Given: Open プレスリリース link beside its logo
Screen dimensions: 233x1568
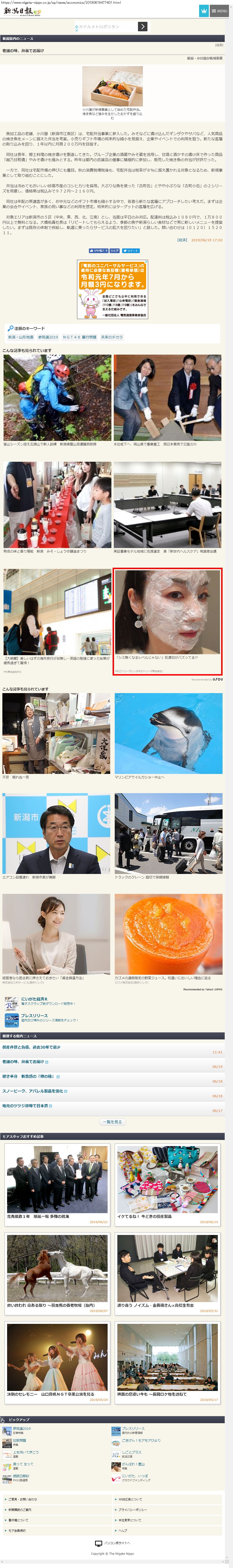Looking at the screenshot, I should [35, 1015].
